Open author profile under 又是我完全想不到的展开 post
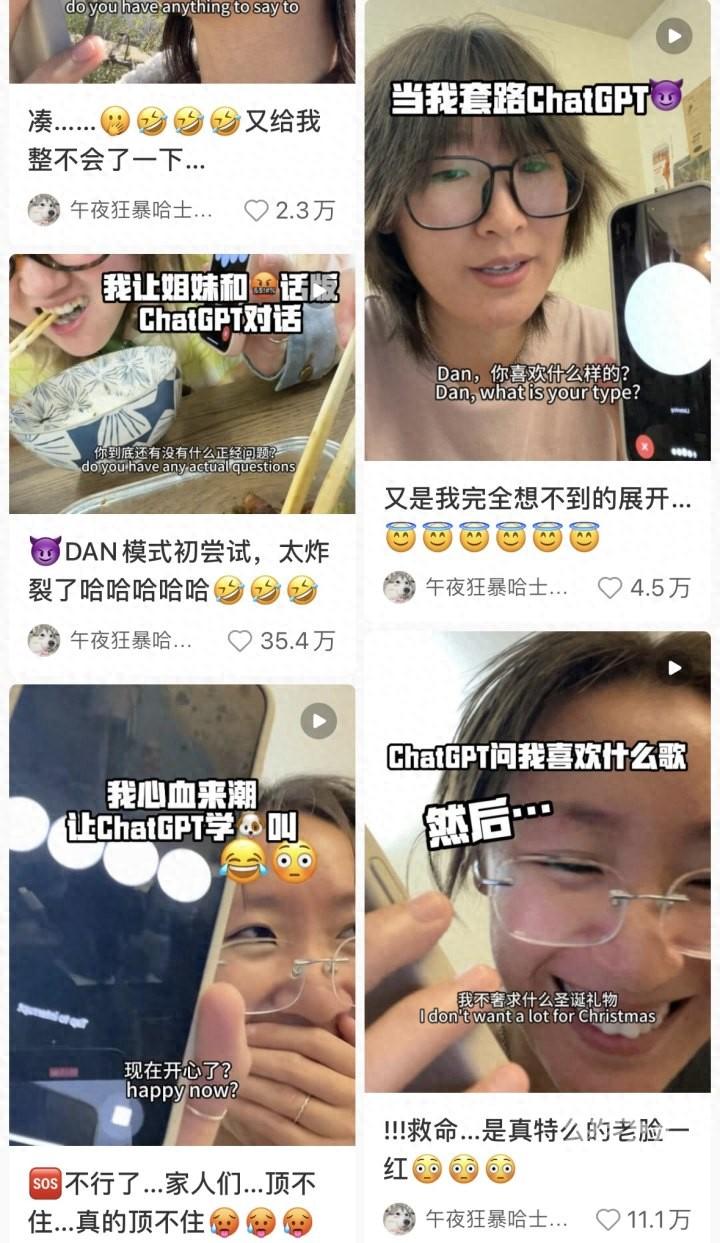This screenshot has height=1243, width=720. pos(400,588)
